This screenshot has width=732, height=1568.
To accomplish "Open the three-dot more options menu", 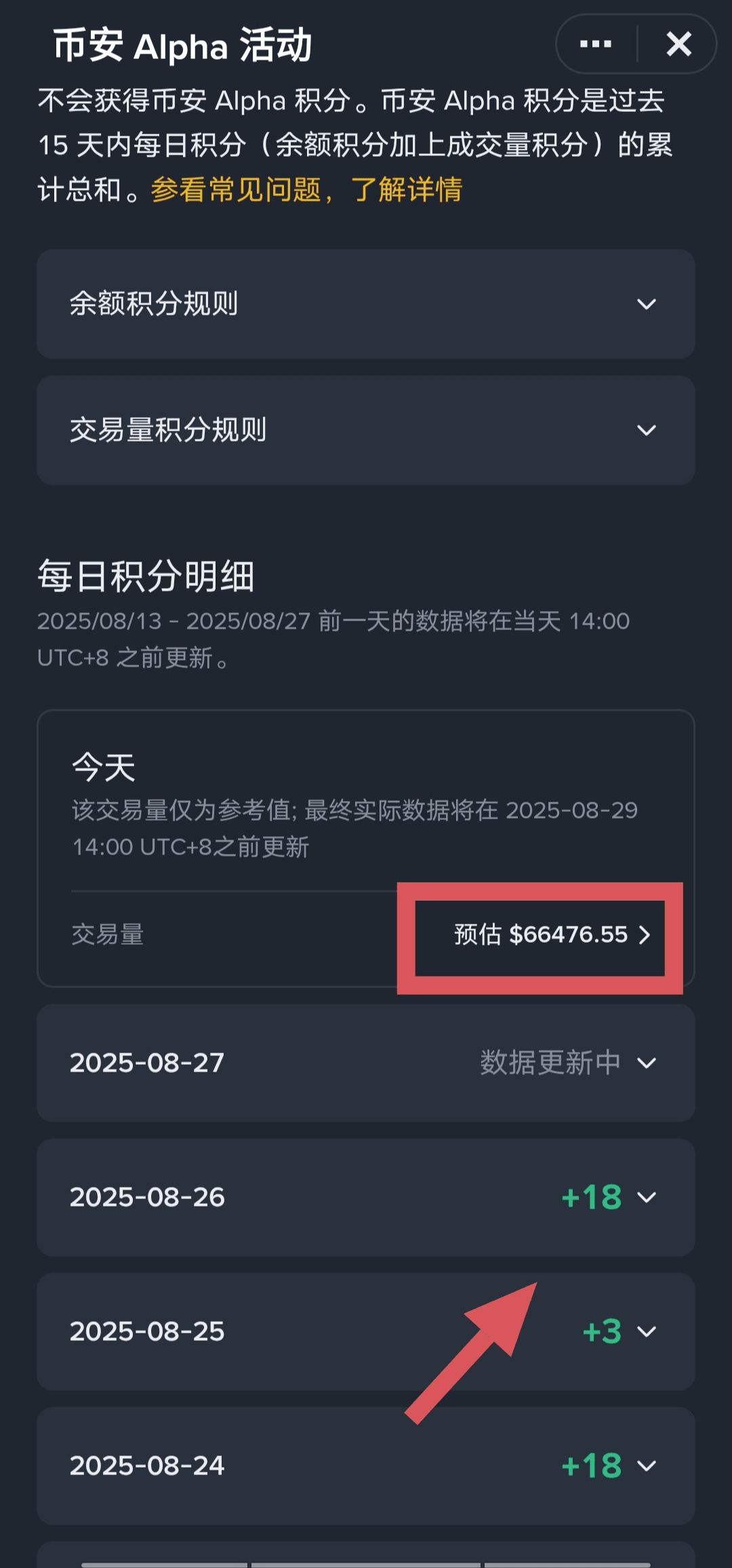I will pyautogui.click(x=596, y=45).
